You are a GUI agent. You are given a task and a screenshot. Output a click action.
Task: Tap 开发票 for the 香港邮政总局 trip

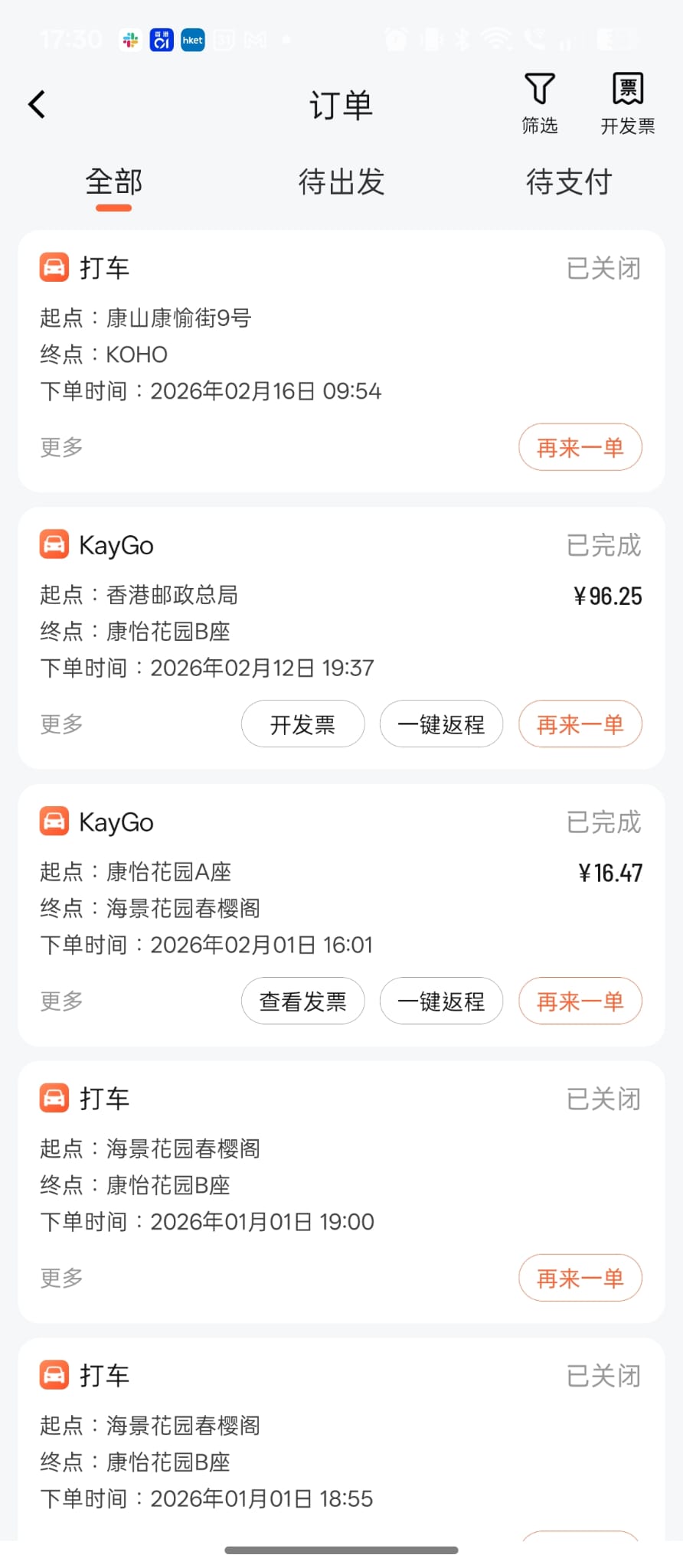pyautogui.click(x=302, y=724)
